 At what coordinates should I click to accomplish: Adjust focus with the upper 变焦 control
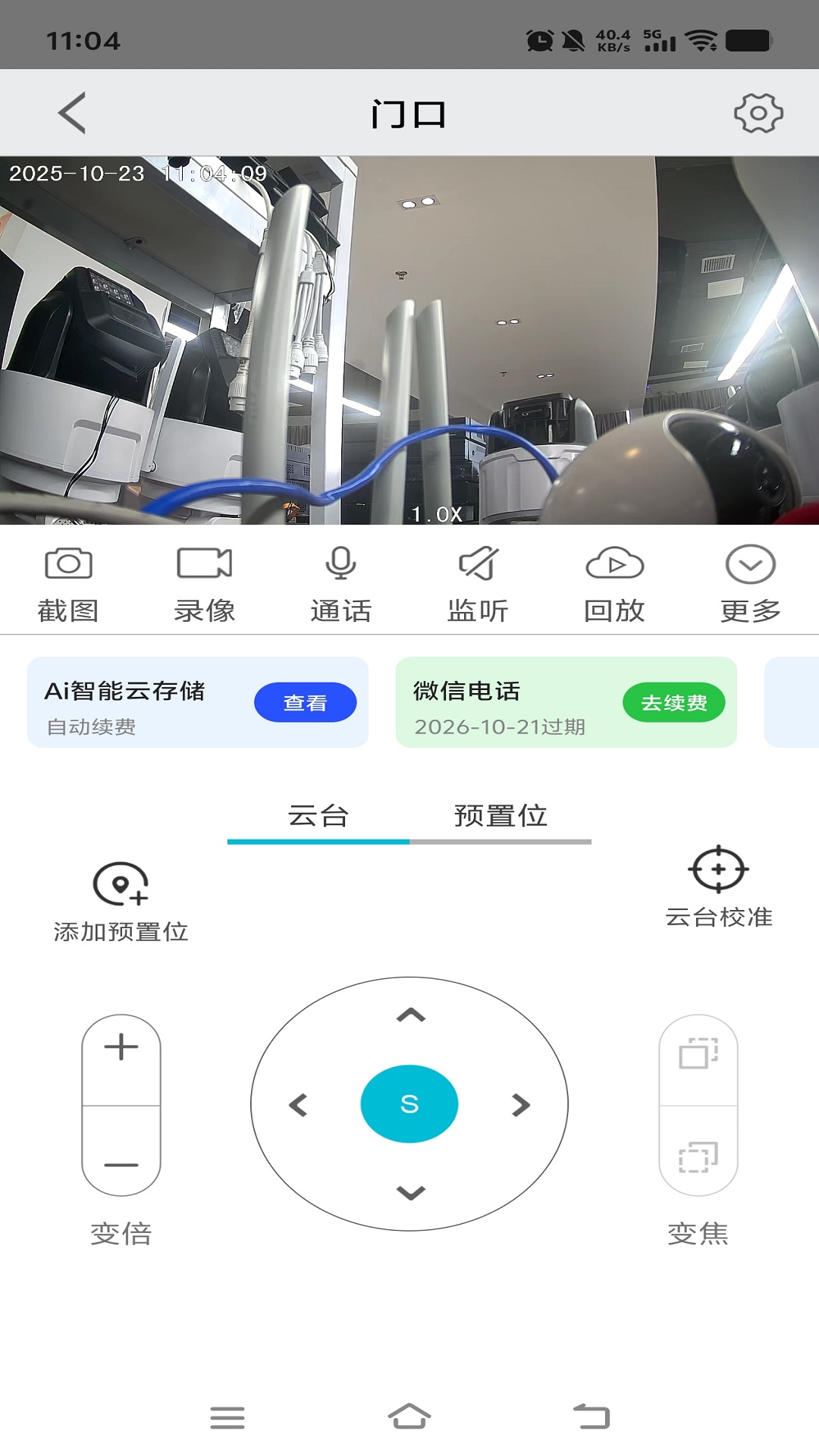(698, 1054)
